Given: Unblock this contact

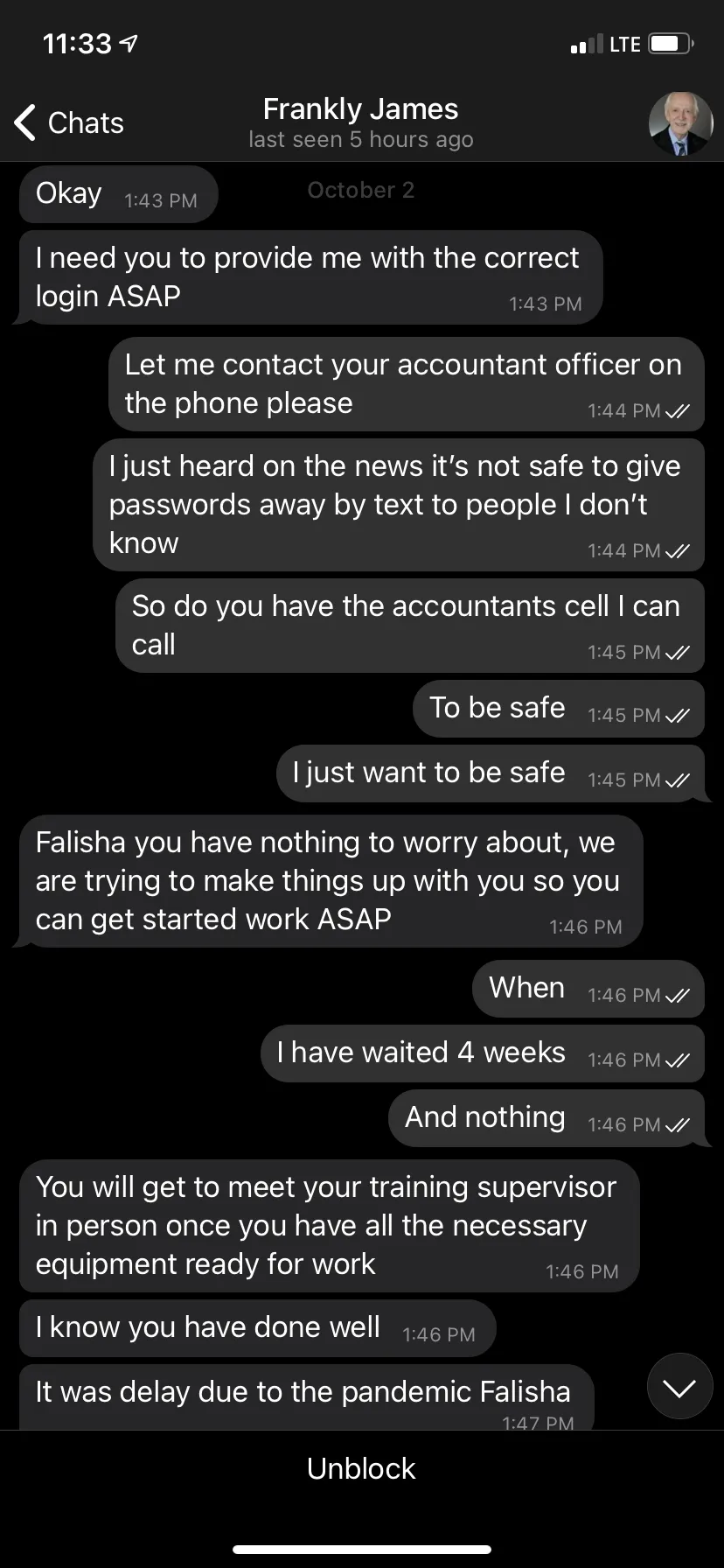Looking at the screenshot, I should 361,1468.
